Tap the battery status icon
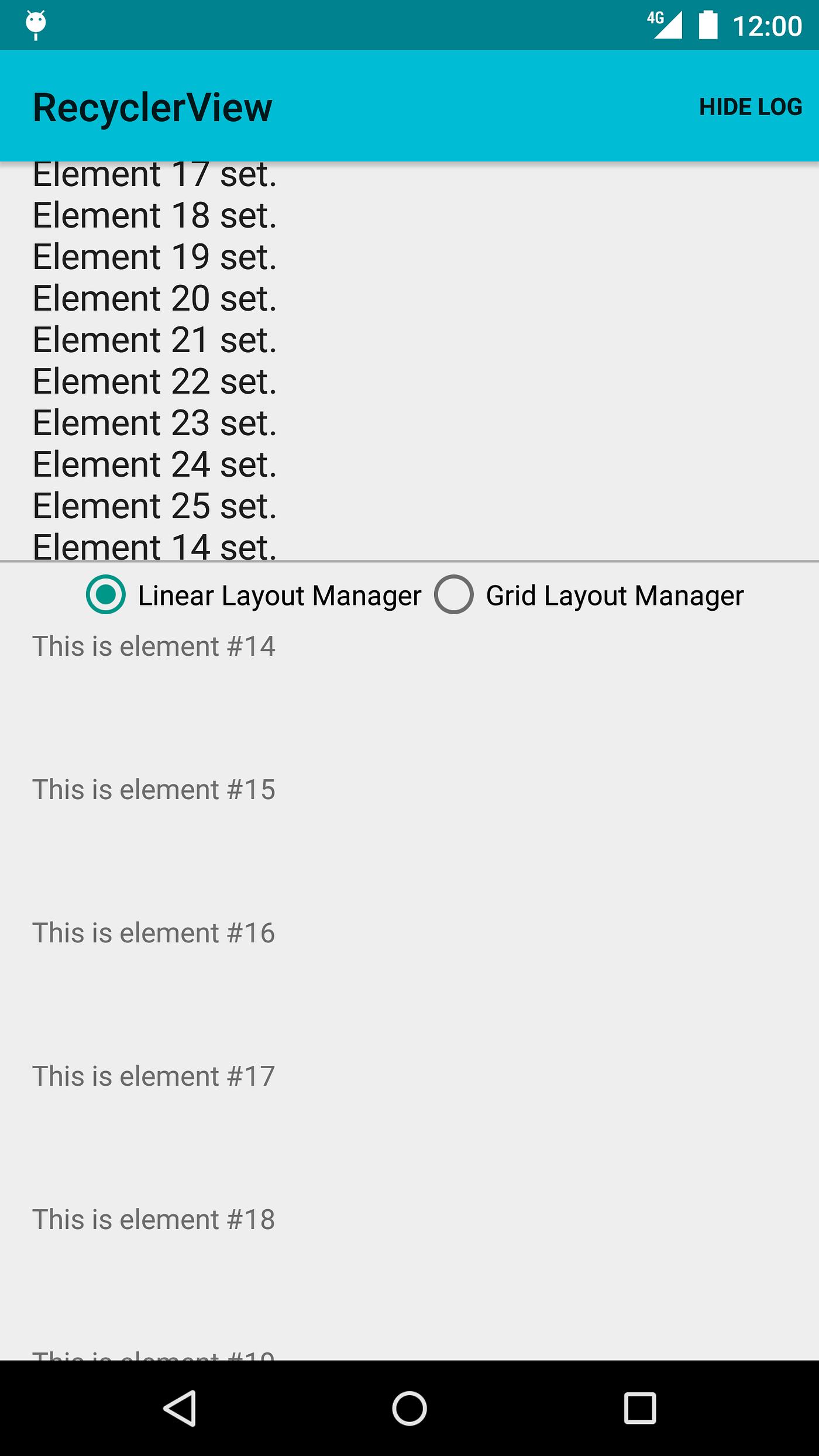819x1456 pixels. coord(708,25)
